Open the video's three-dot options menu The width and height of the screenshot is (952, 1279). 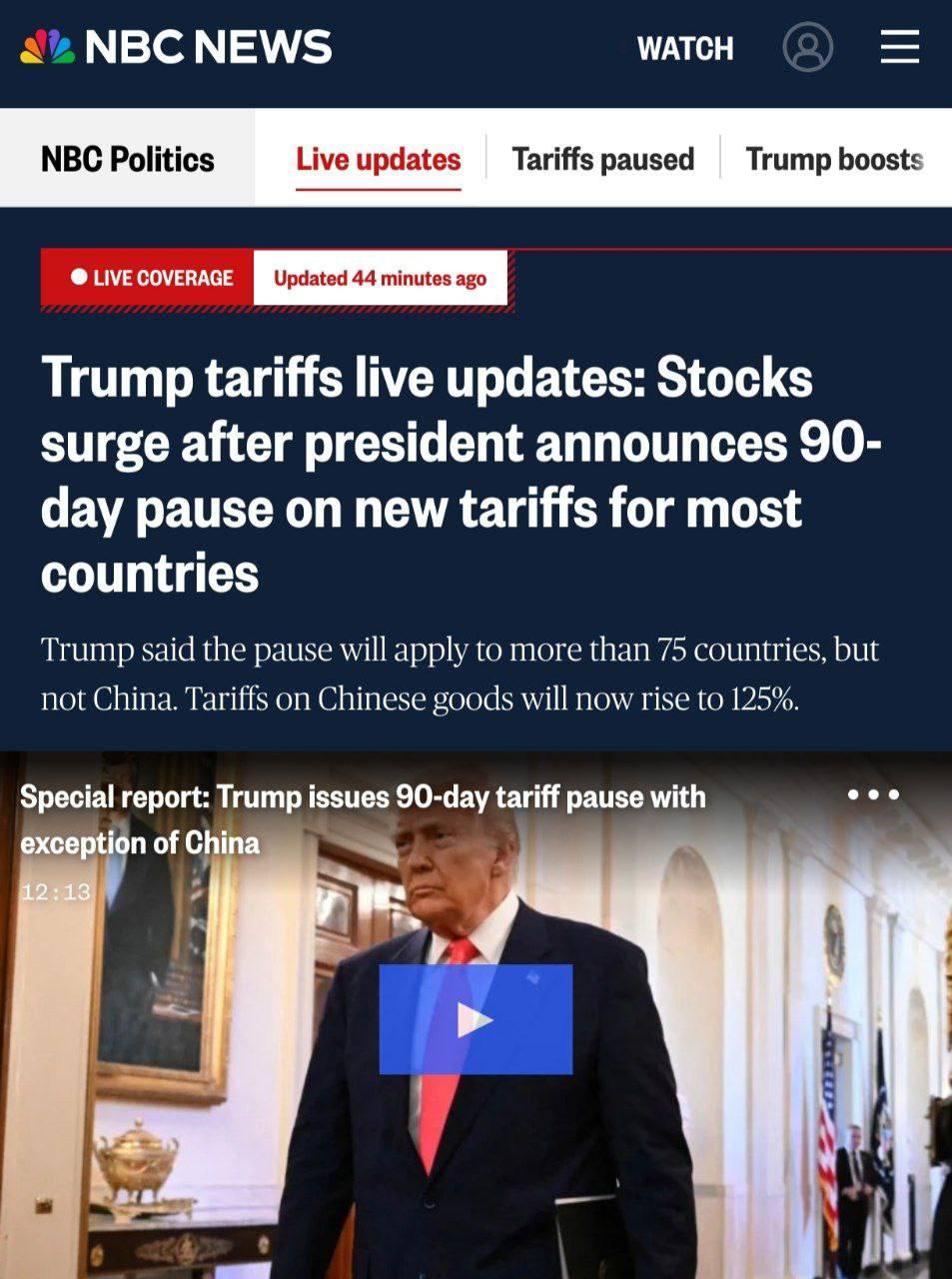tap(873, 794)
